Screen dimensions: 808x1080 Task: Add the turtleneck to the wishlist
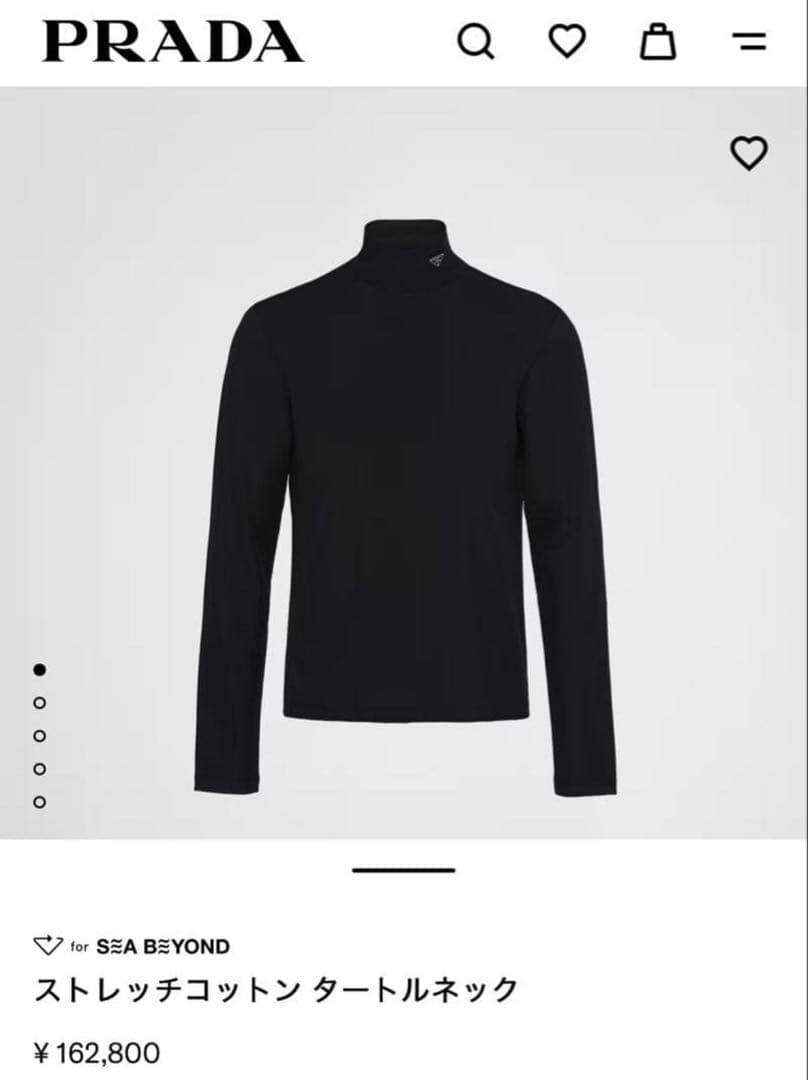[x=748, y=153]
